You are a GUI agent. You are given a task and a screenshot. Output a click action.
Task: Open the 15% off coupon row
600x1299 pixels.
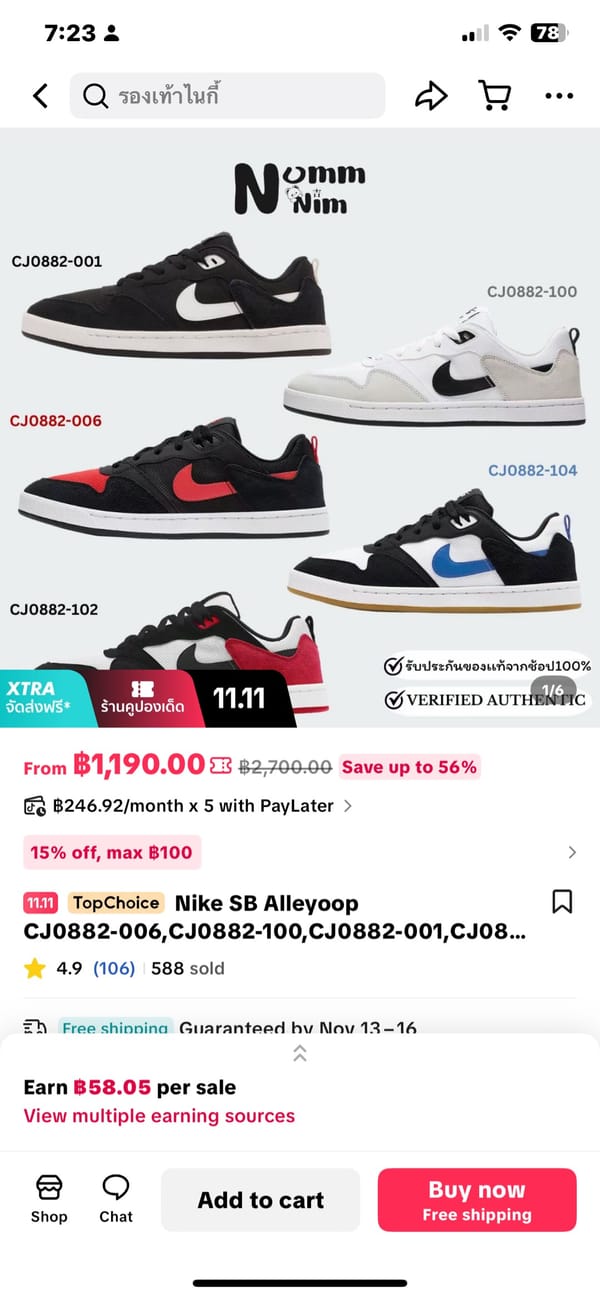[300, 853]
